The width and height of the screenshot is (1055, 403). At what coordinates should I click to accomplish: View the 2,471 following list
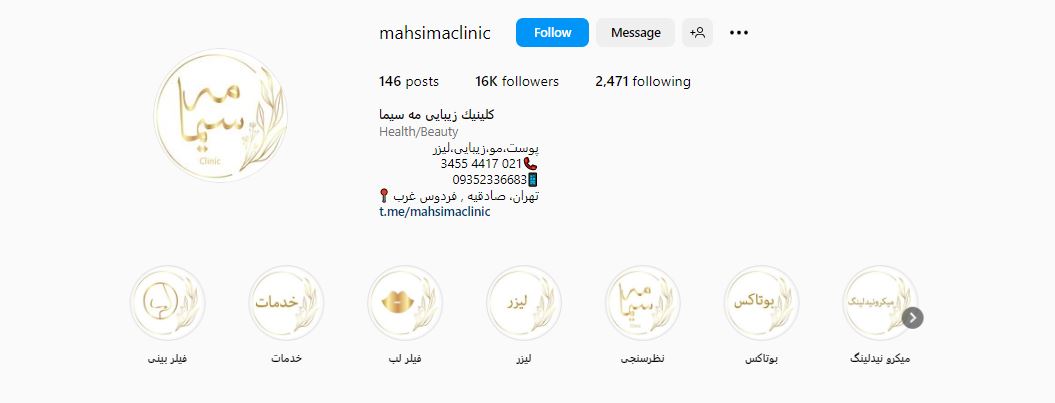tap(642, 82)
